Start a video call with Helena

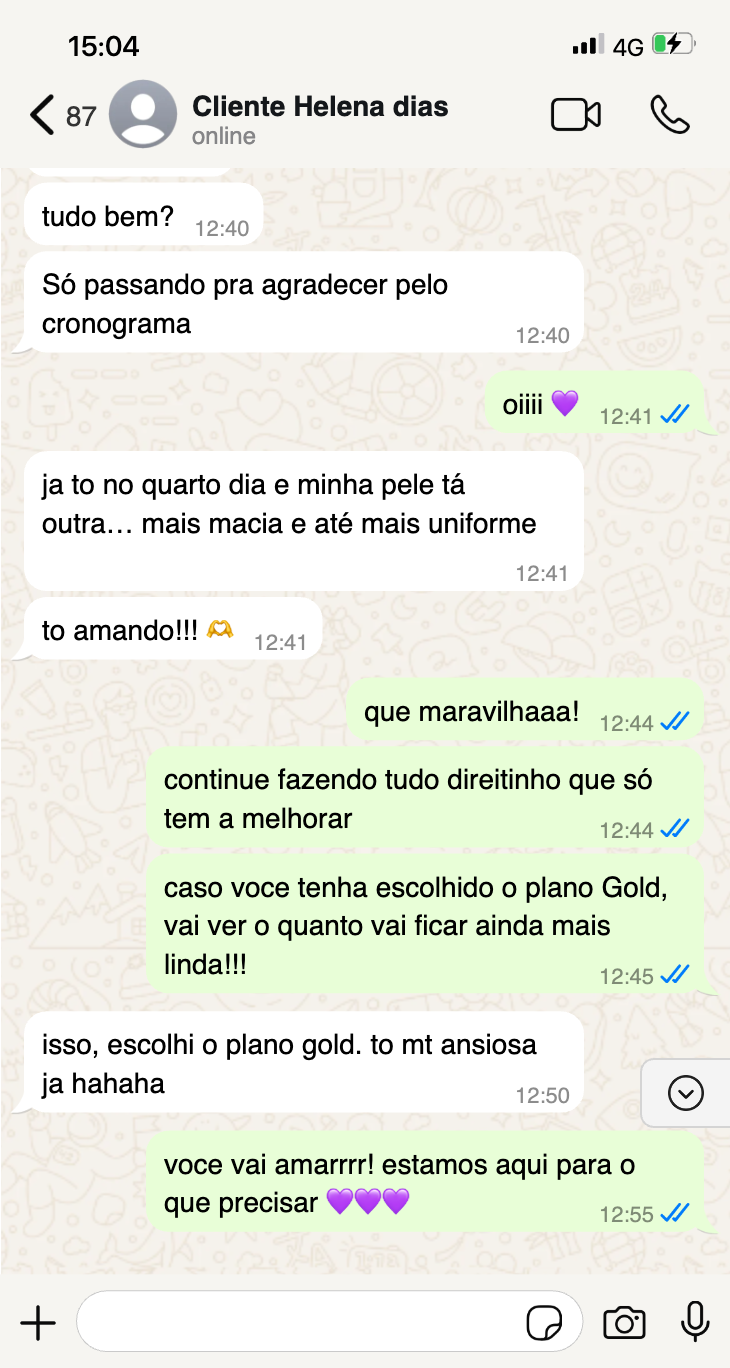pos(576,115)
